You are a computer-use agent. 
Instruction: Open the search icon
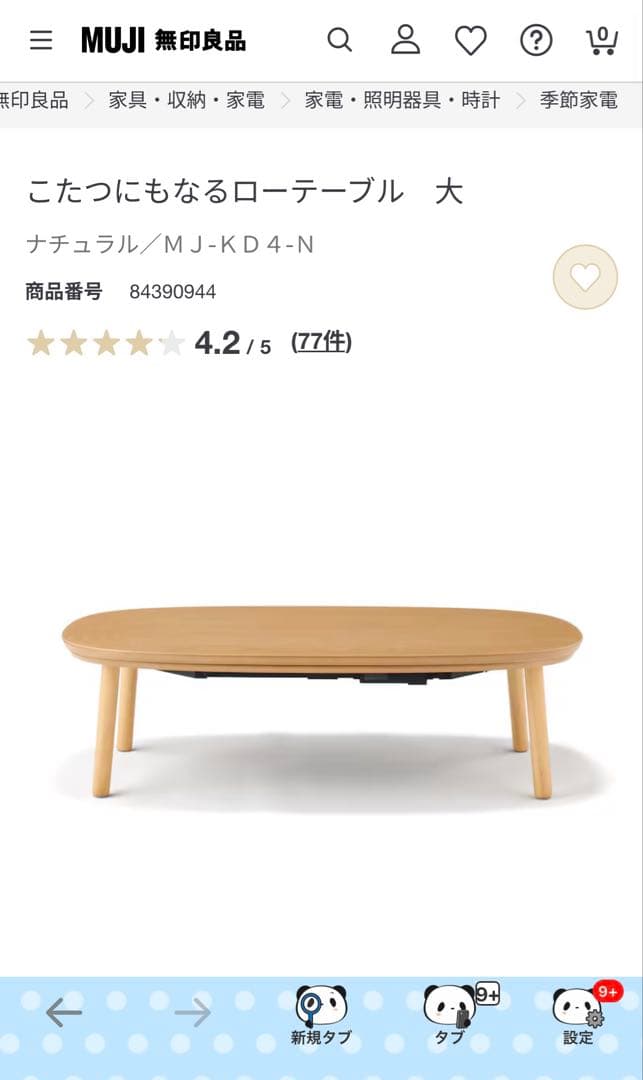tap(340, 40)
